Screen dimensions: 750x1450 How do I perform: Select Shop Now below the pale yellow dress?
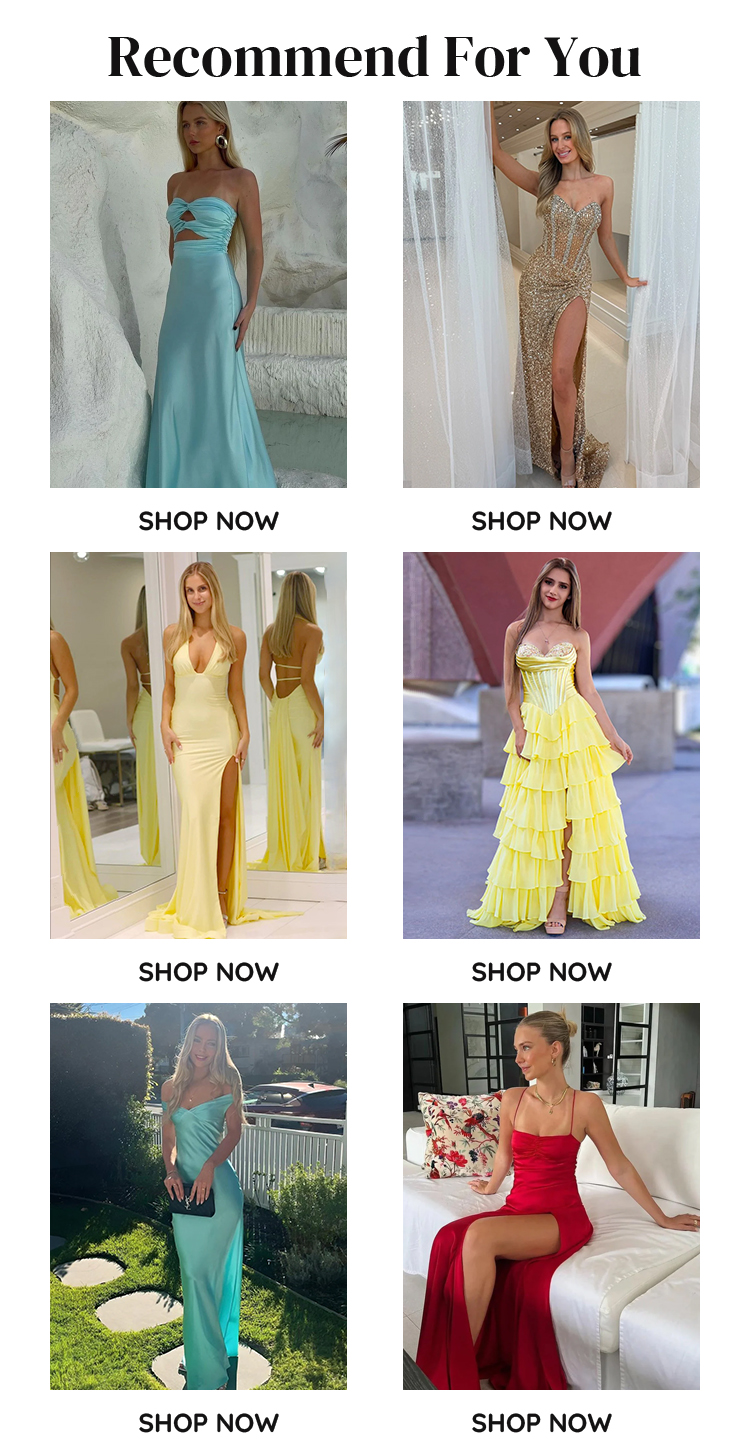click(x=208, y=972)
